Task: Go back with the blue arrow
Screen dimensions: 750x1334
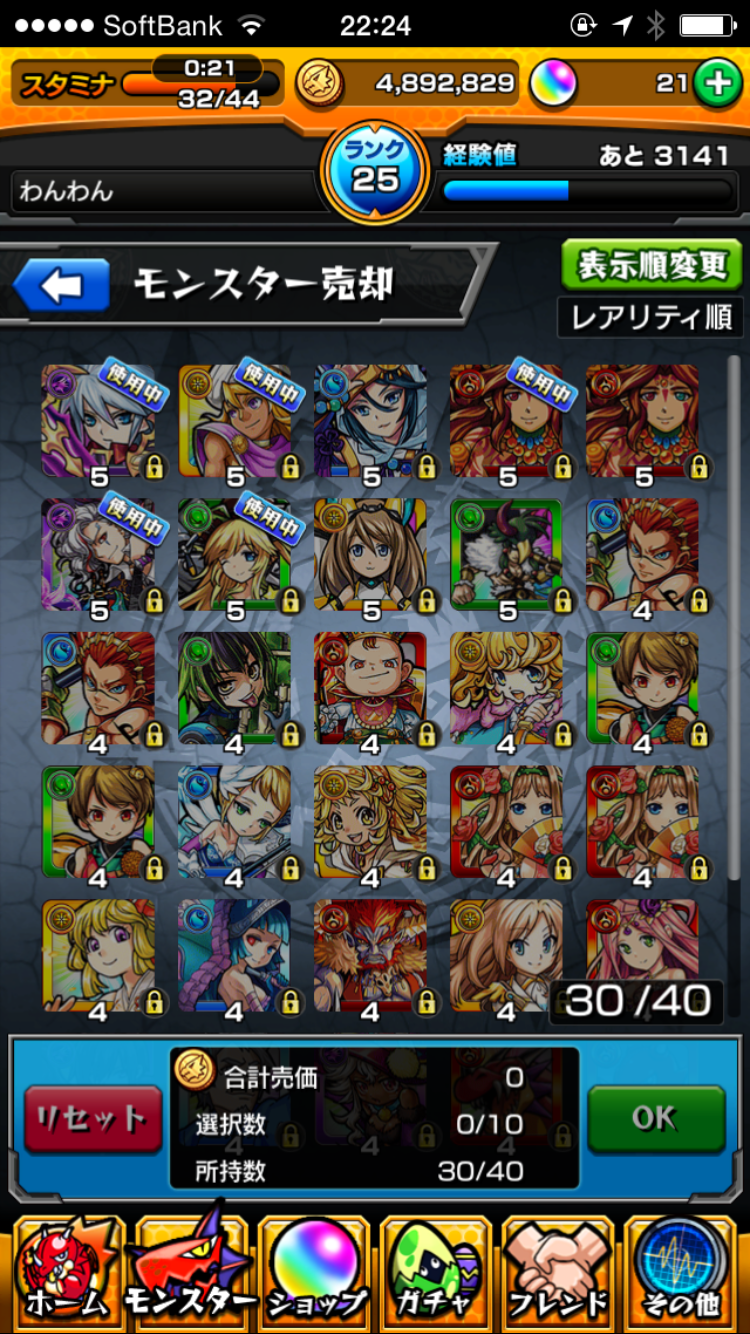Action: point(62,287)
